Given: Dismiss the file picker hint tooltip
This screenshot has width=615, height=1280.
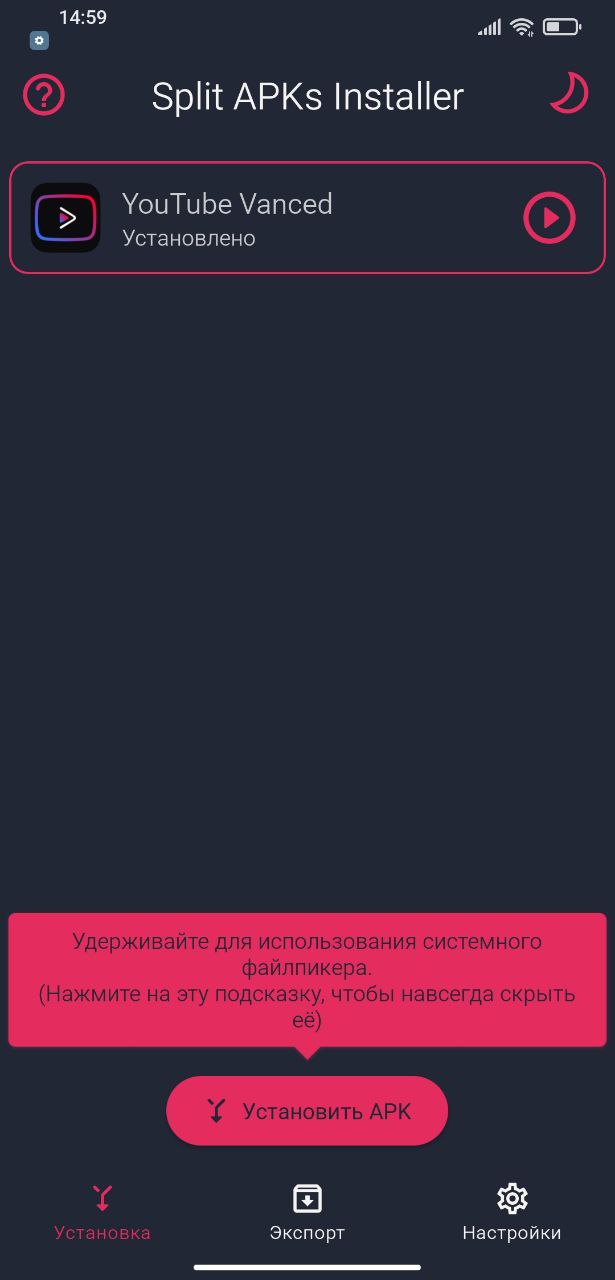Looking at the screenshot, I should point(307,980).
